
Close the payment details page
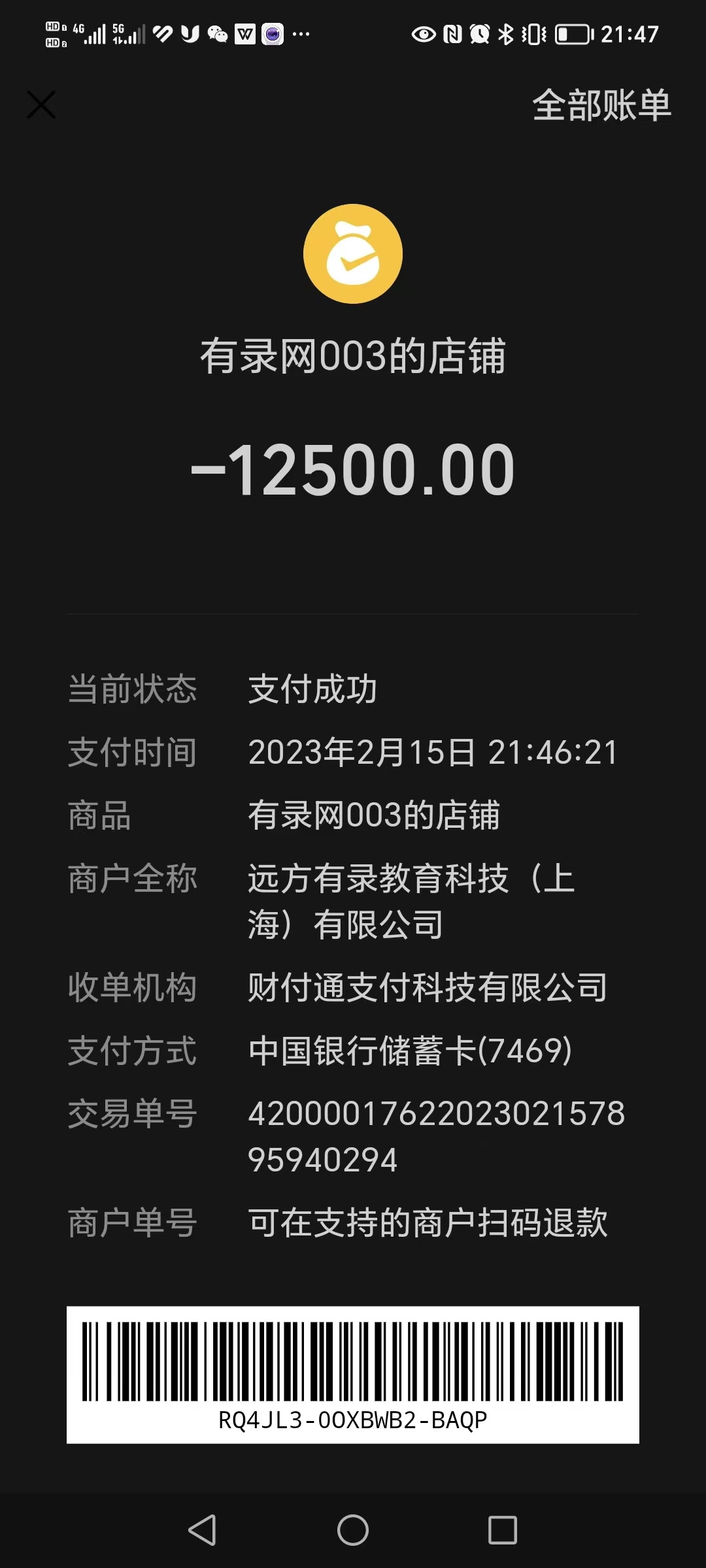pyautogui.click(x=41, y=105)
